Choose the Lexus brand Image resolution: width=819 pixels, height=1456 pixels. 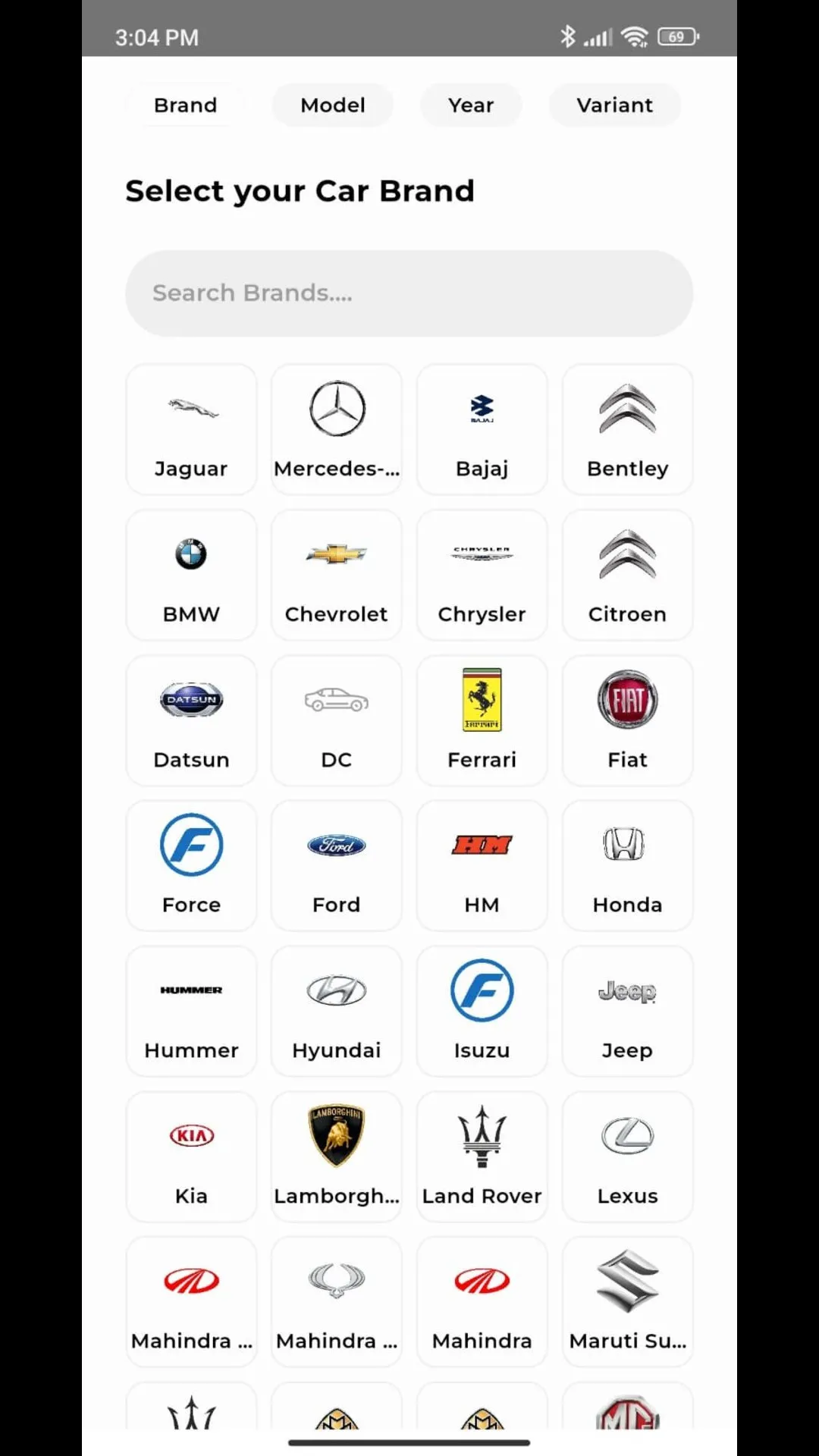coord(628,1157)
